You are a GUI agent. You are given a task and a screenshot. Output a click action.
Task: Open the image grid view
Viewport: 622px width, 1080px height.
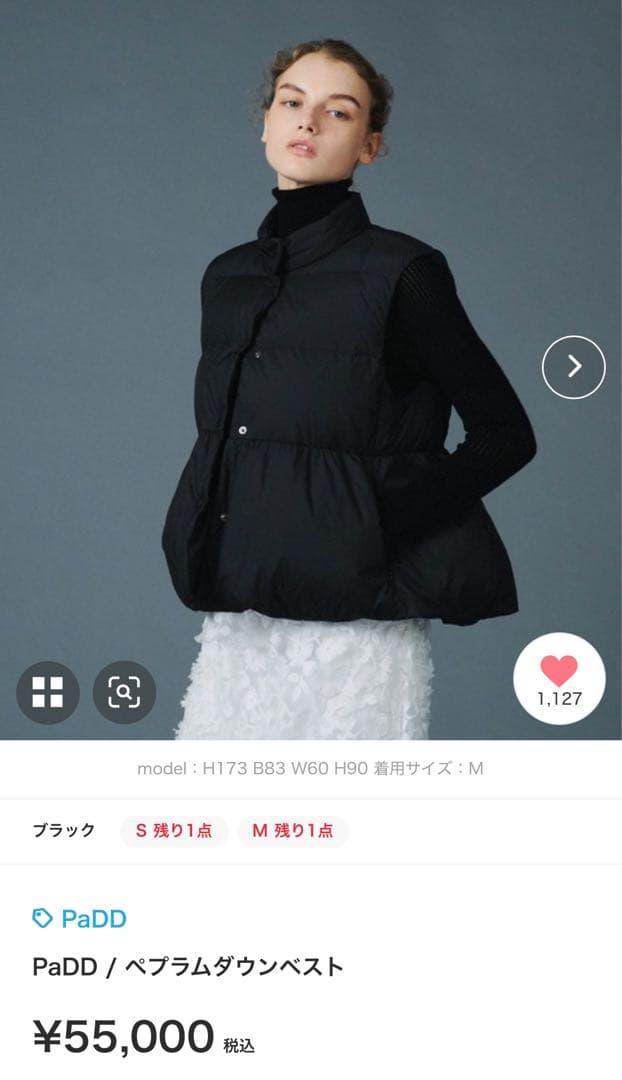click(x=47, y=692)
